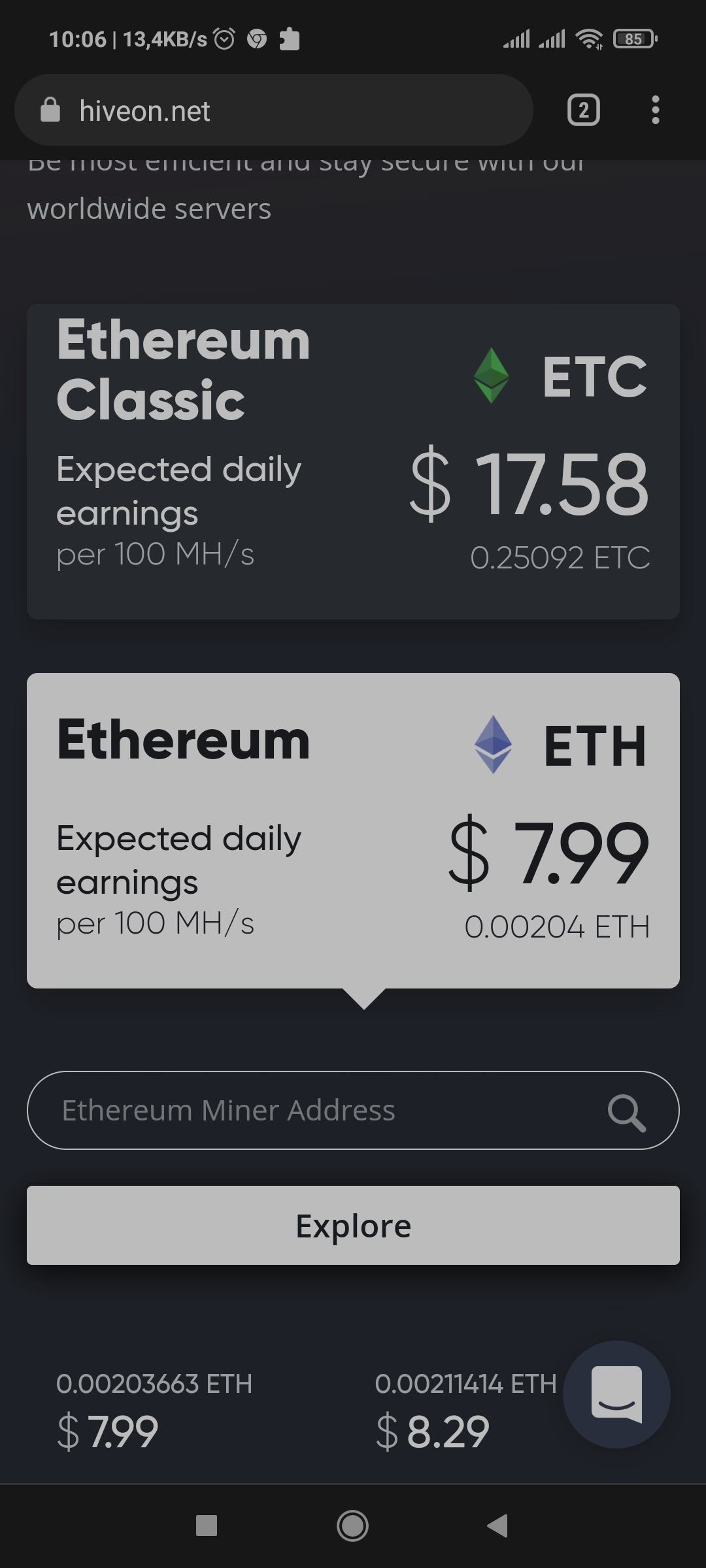This screenshot has height=1568, width=706.
Task: Tap the Explore button
Action: 353,1226
